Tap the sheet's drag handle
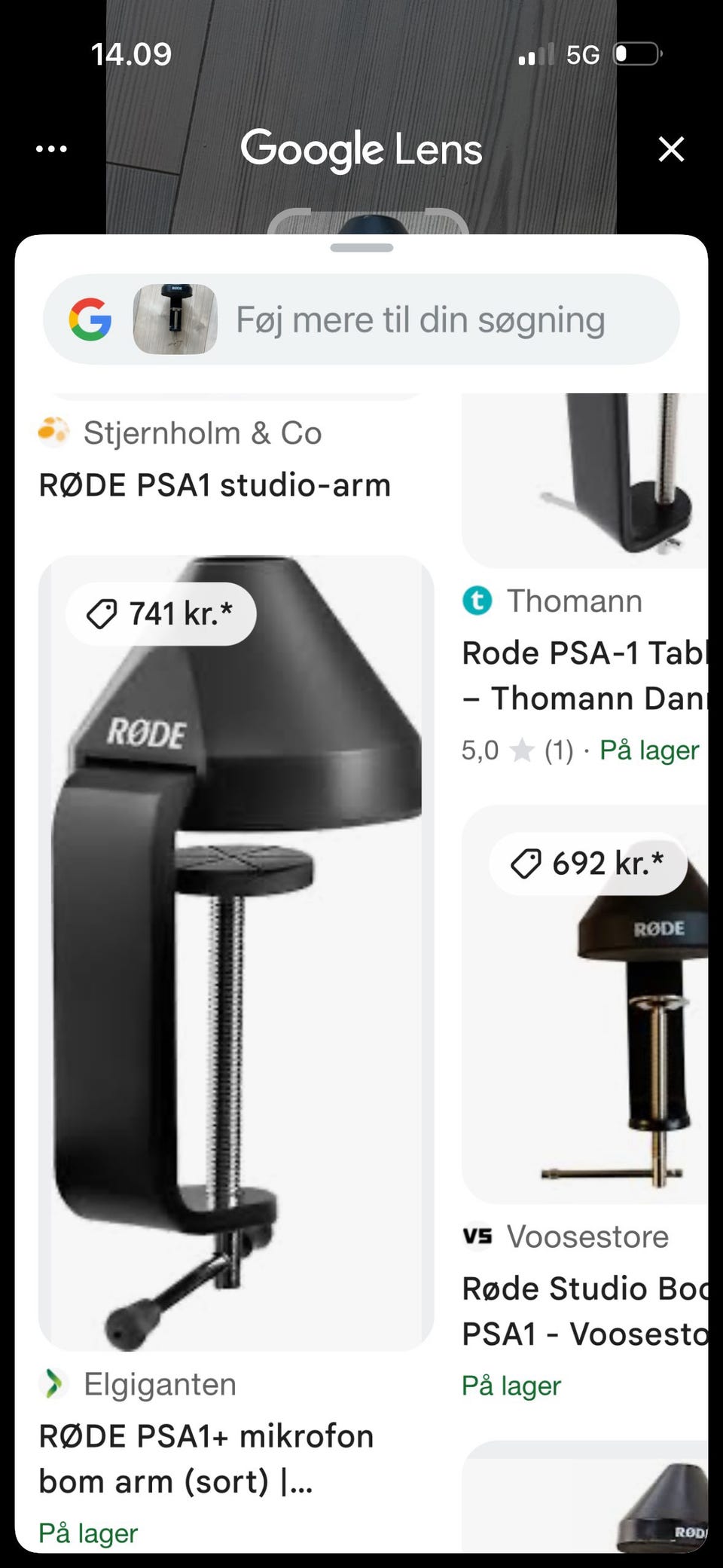This screenshot has height=1568, width=723. point(361,248)
